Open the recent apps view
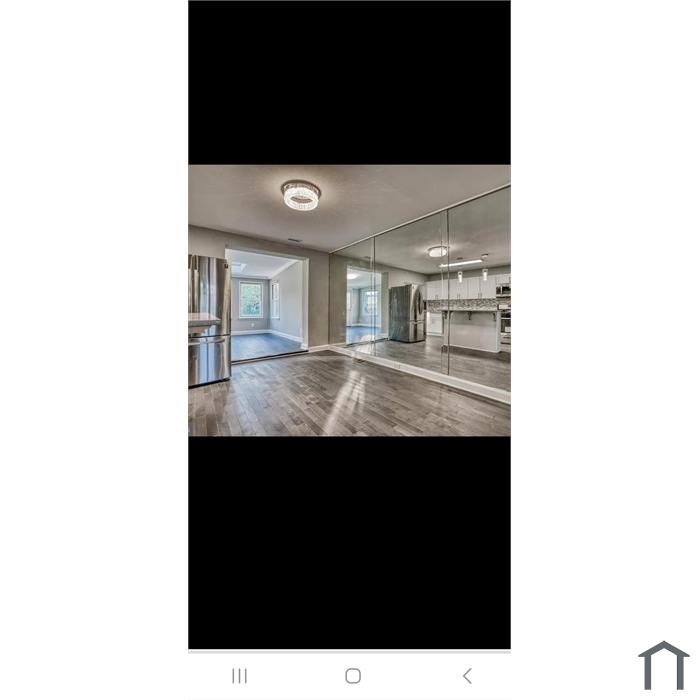This screenshot has width=700, height=700. pos(240,676)
